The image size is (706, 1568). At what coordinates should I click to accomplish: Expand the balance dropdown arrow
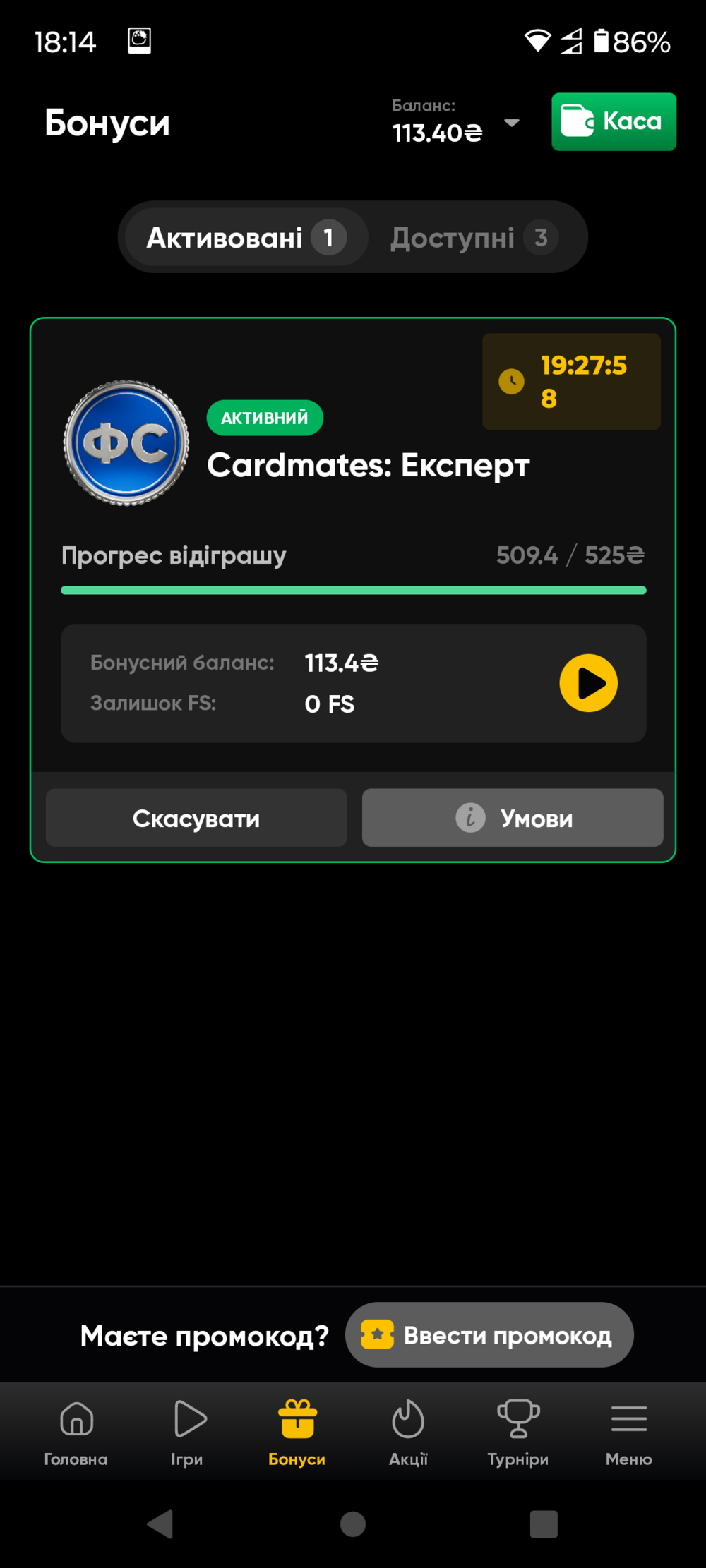tap(512, 123)
